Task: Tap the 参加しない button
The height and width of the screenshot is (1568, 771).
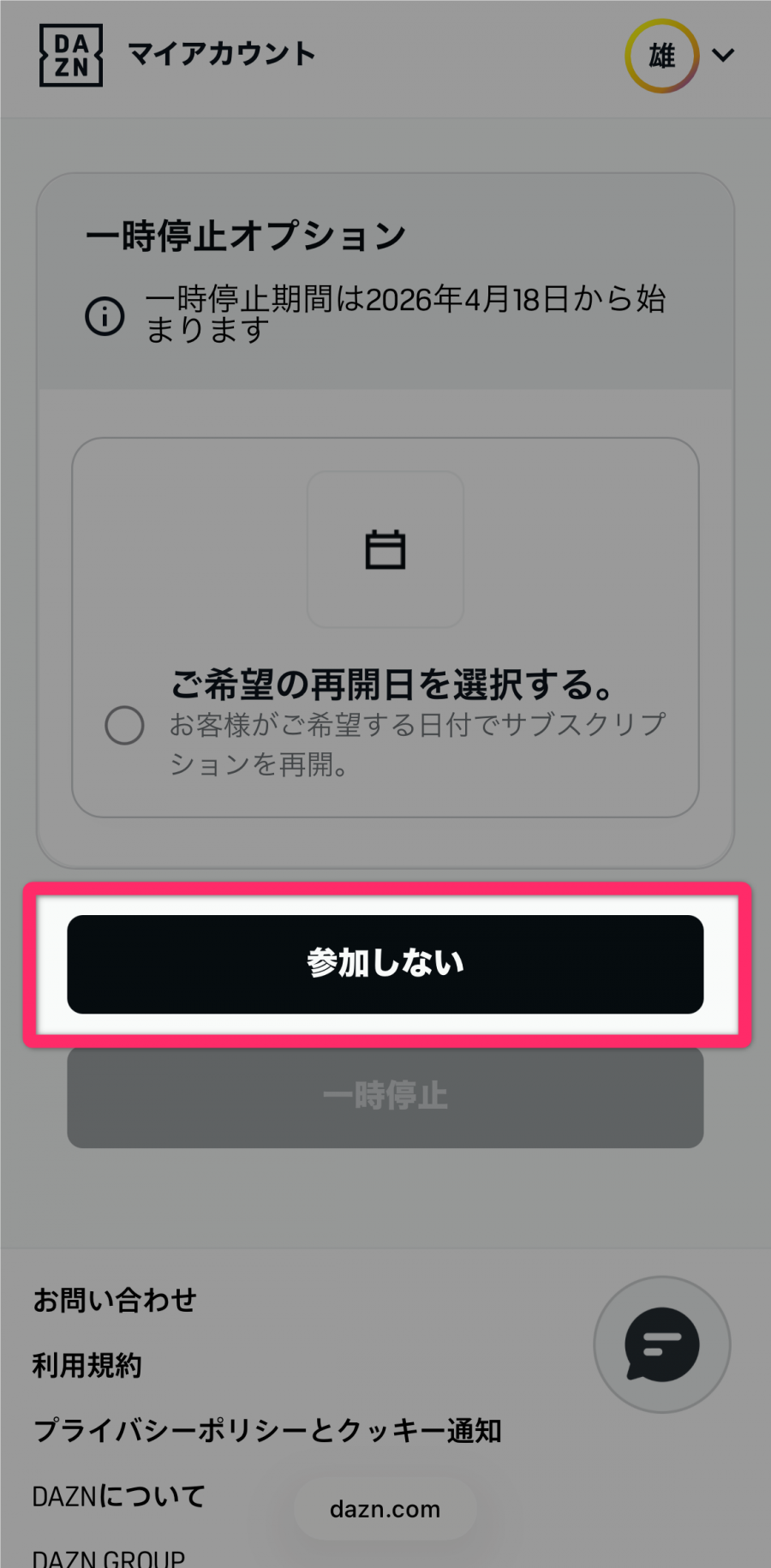Action: (385, 964)
